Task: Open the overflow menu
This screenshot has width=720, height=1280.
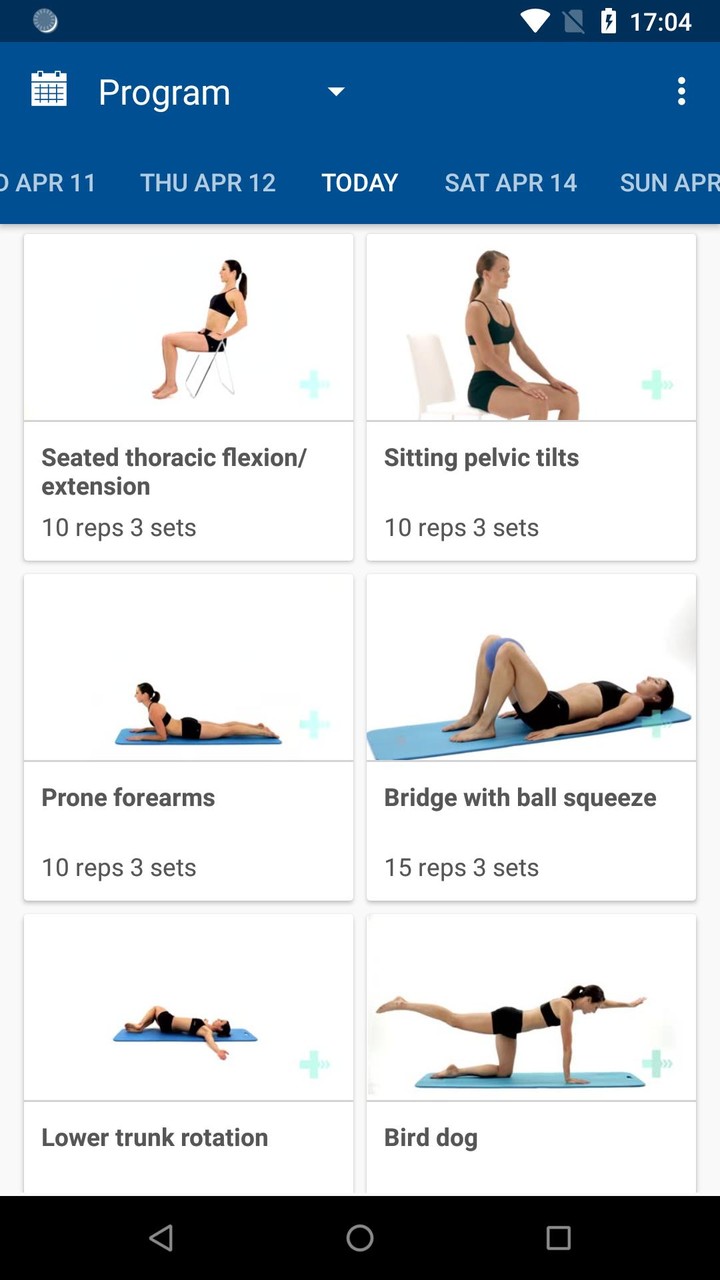Action: pos(681,91)
